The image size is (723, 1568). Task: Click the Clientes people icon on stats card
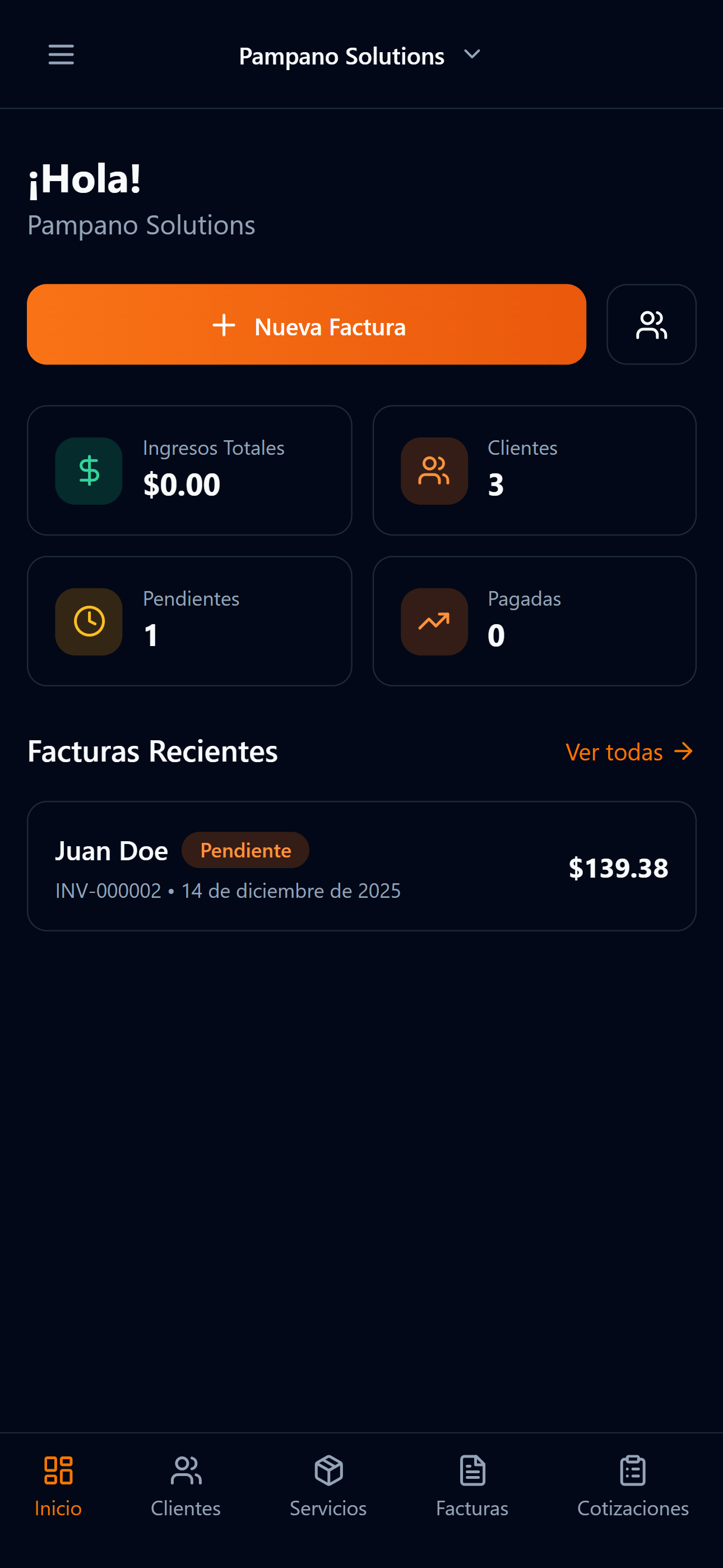pos(434,471)
